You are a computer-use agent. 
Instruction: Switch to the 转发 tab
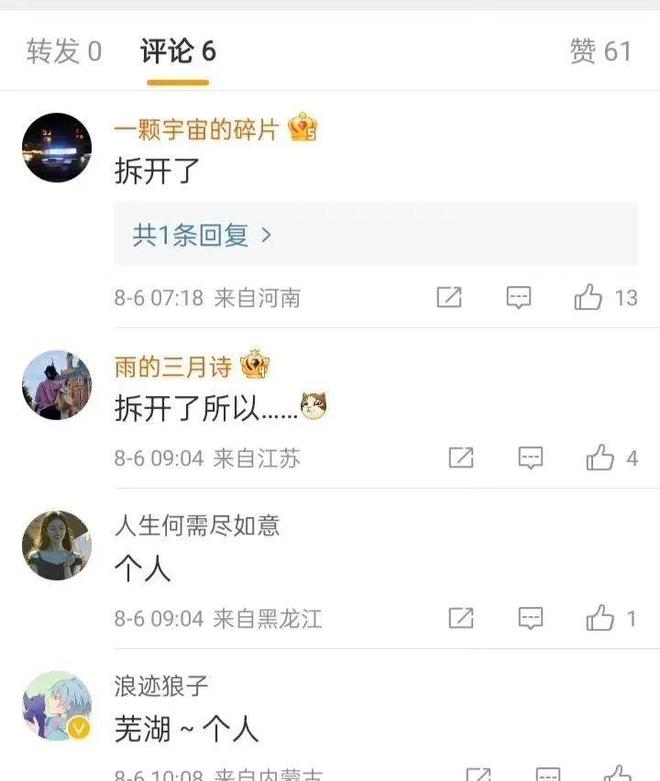64,51
